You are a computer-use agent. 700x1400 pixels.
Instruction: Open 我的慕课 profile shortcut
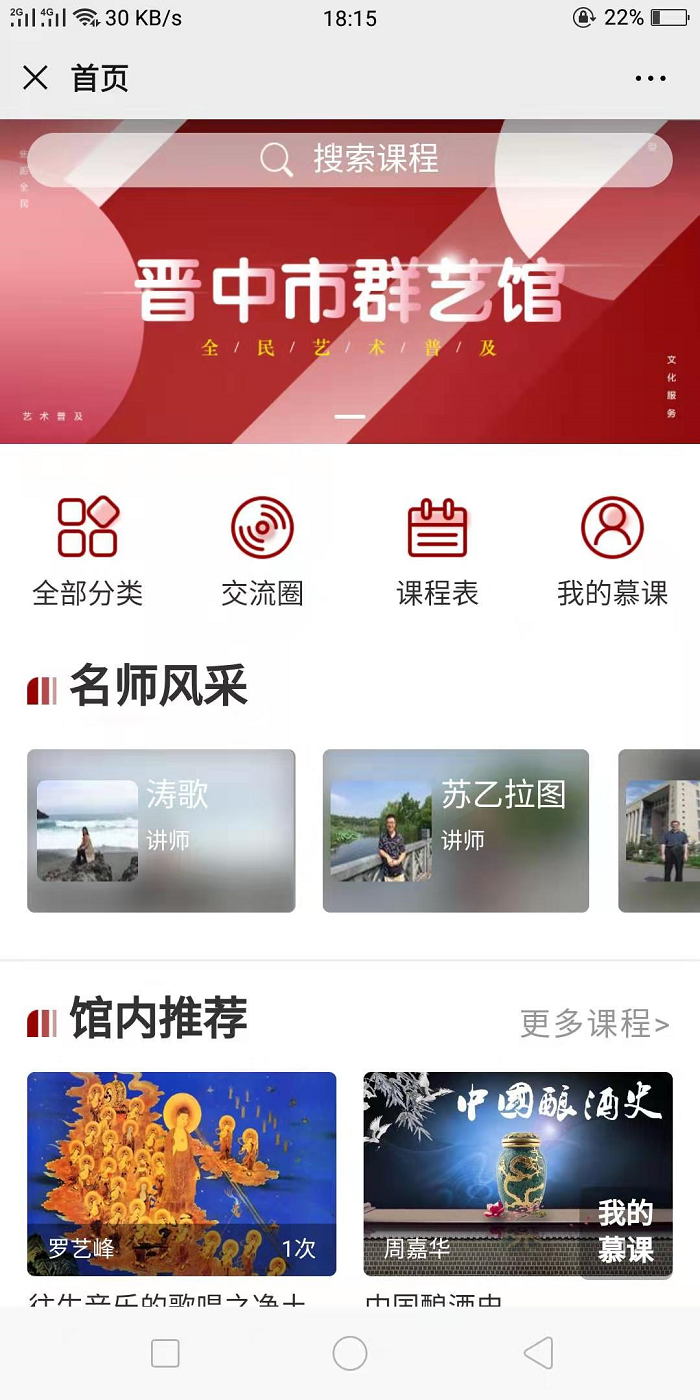(612, 551)
